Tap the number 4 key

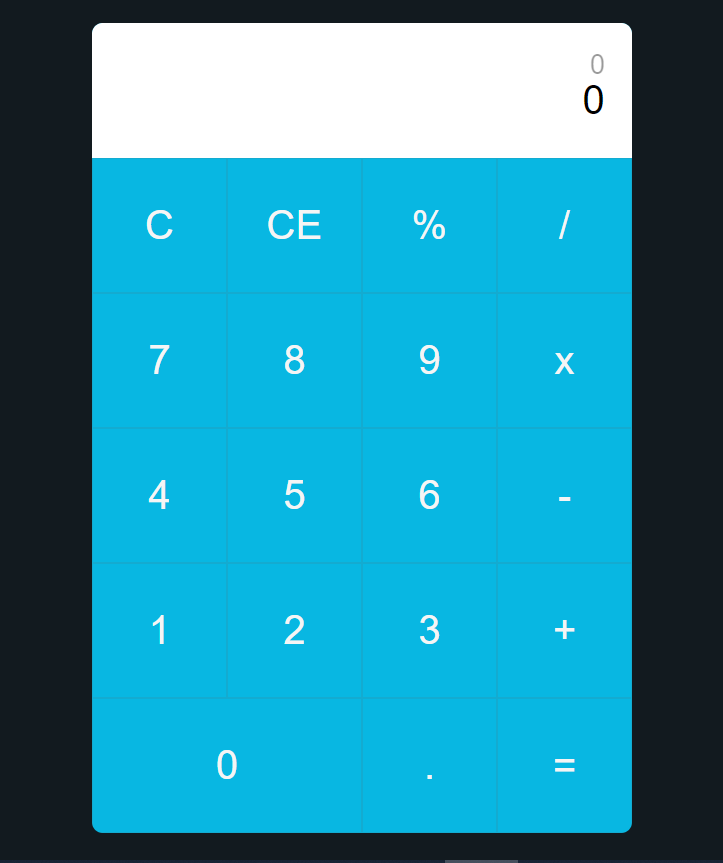[x=159, y=496]
